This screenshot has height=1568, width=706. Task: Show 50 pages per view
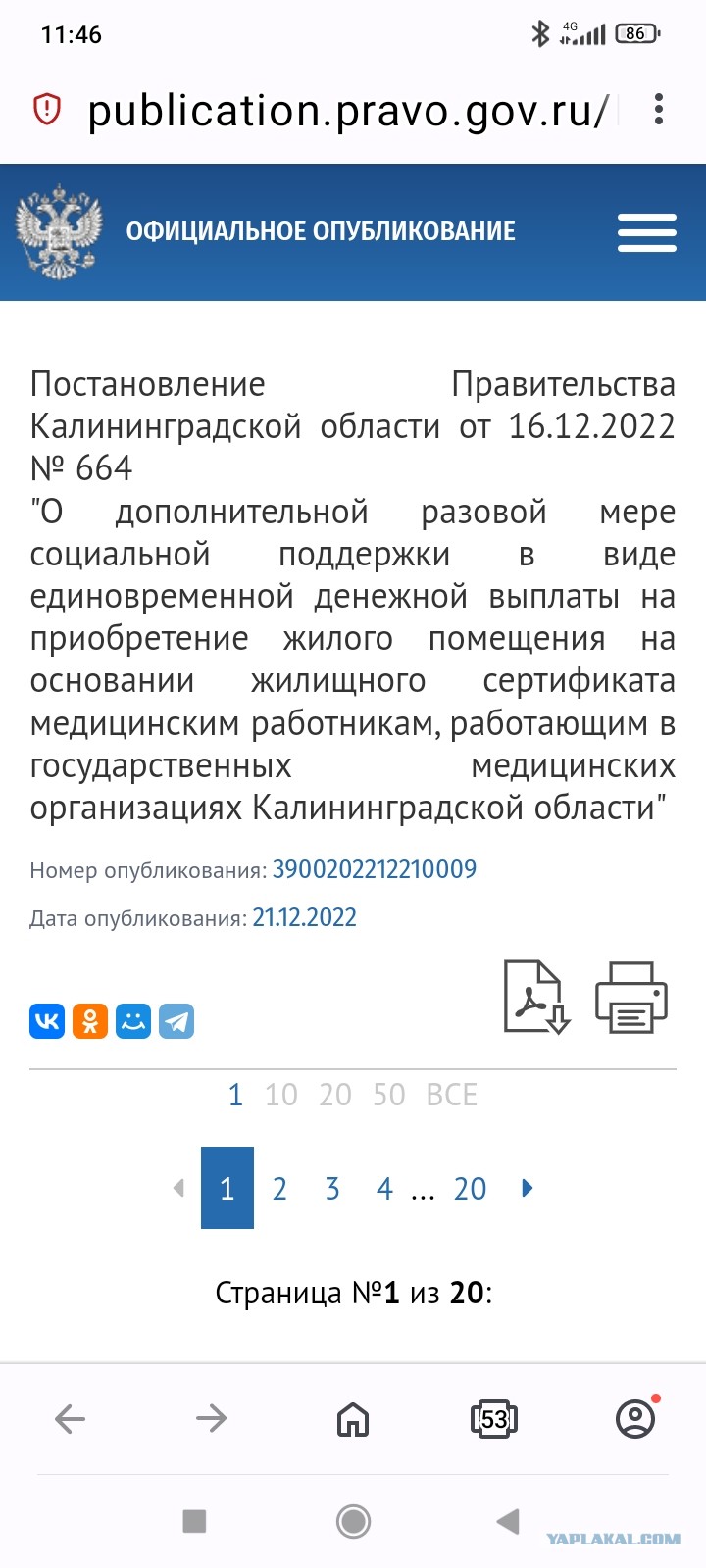coord(389,1095)
